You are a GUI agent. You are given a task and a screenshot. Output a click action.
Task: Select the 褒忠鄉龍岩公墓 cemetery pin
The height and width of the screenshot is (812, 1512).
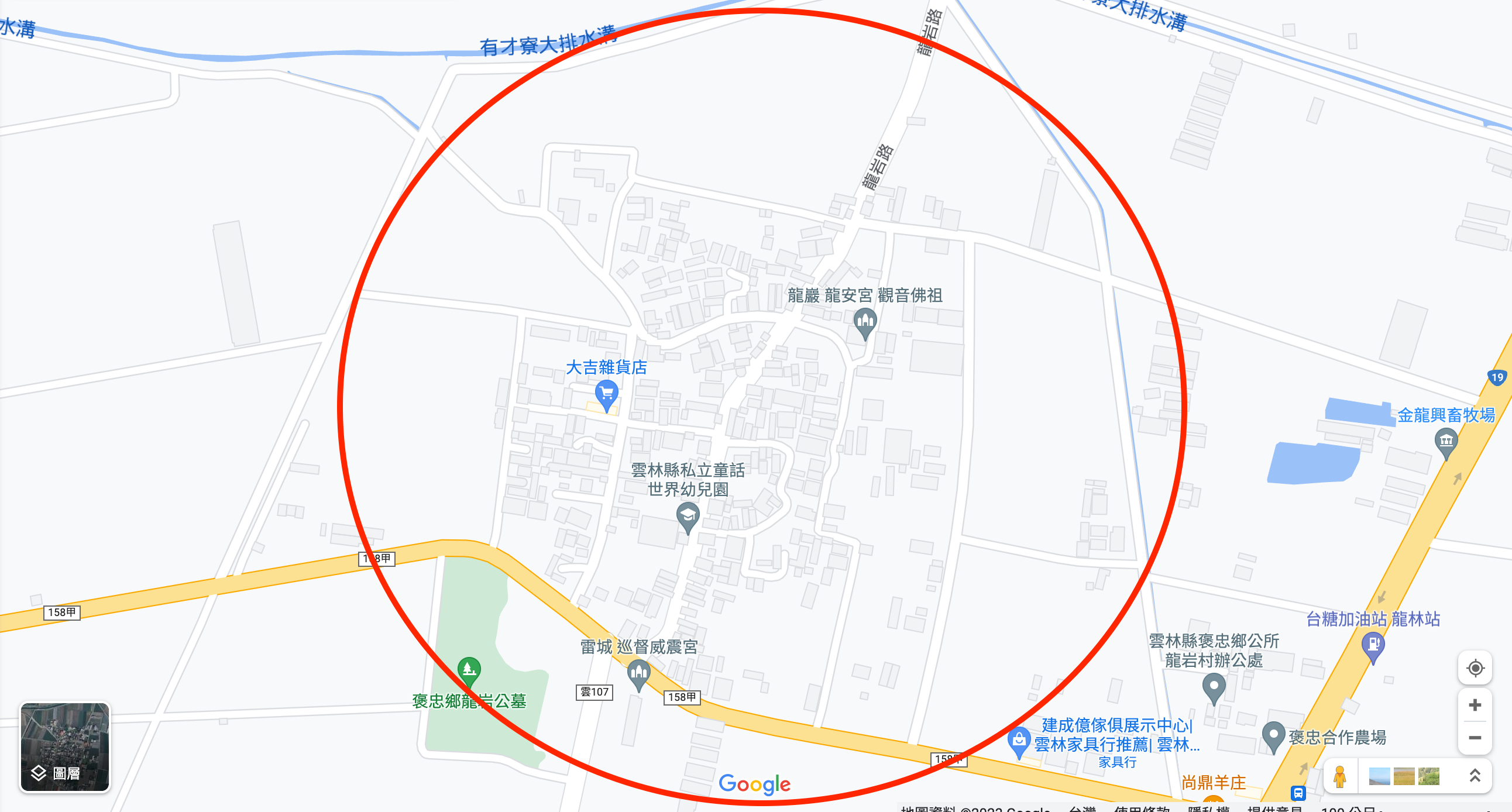pyautogui.click(x=469, y=670)
